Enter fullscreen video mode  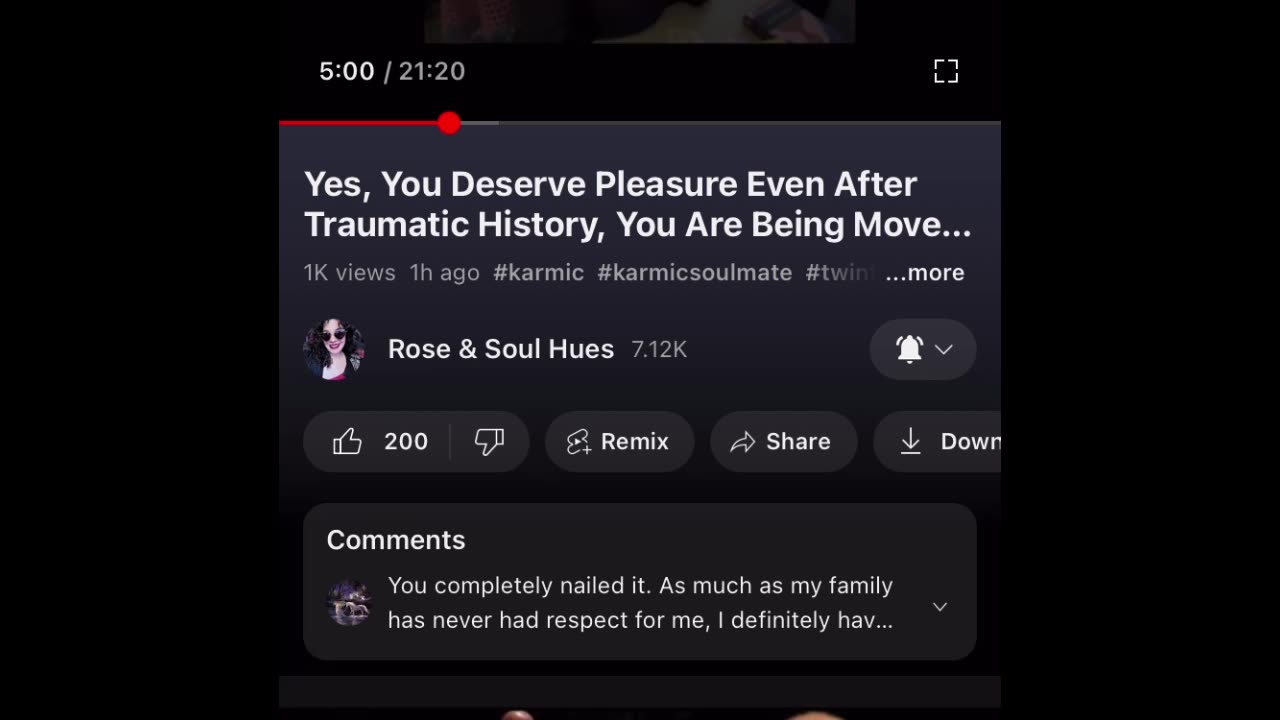click(945, 71)
